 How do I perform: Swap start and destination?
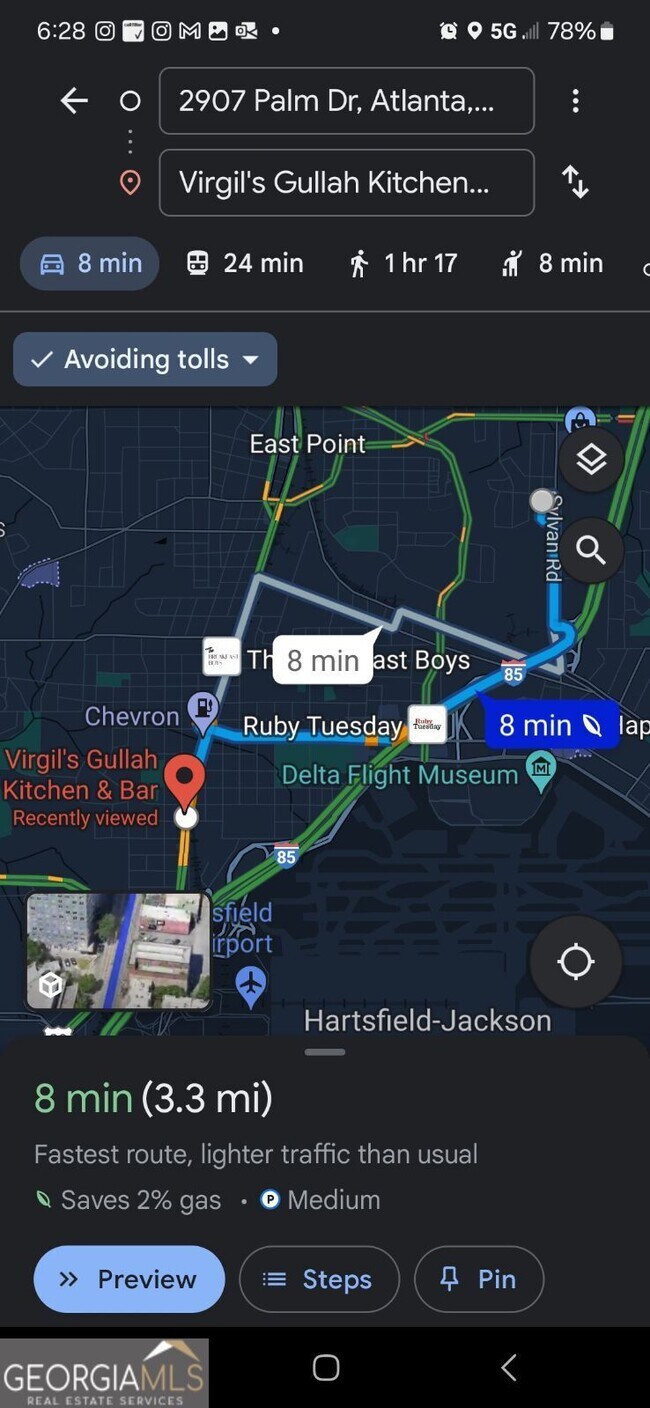pyautogui.click(x=575, y=183)
